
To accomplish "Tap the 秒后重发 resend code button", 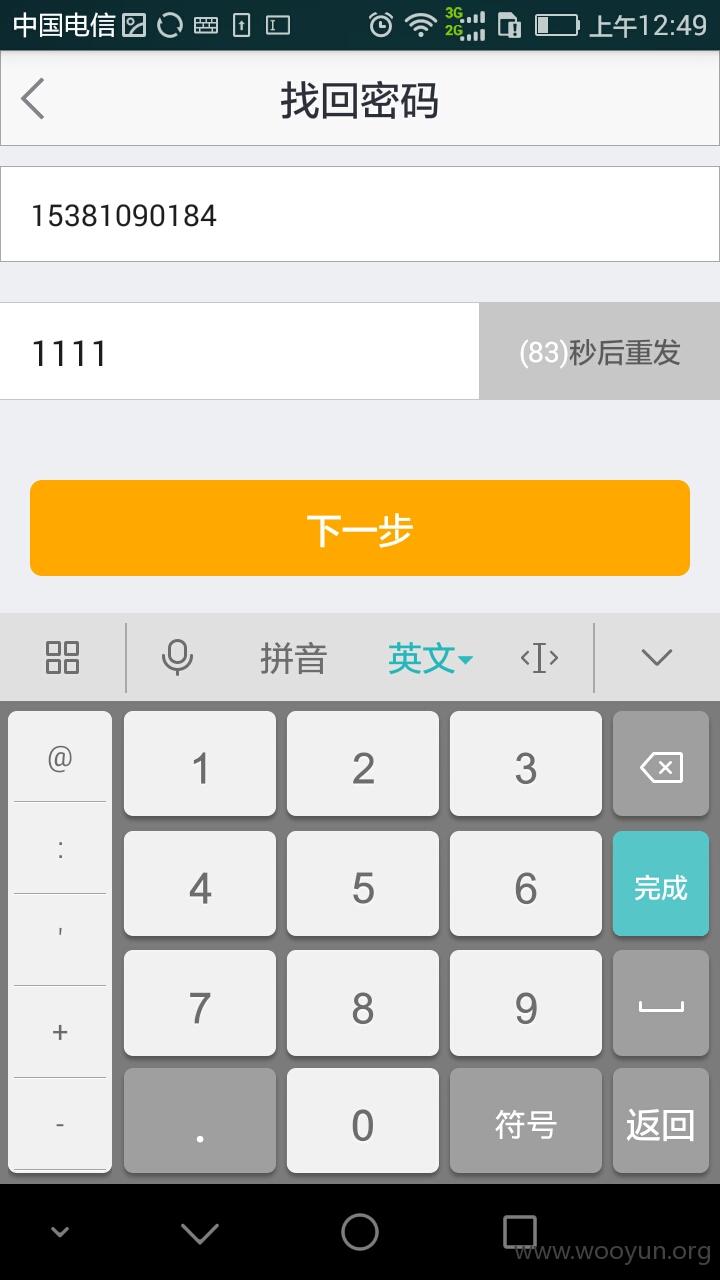I will click(x=599, y=351).
